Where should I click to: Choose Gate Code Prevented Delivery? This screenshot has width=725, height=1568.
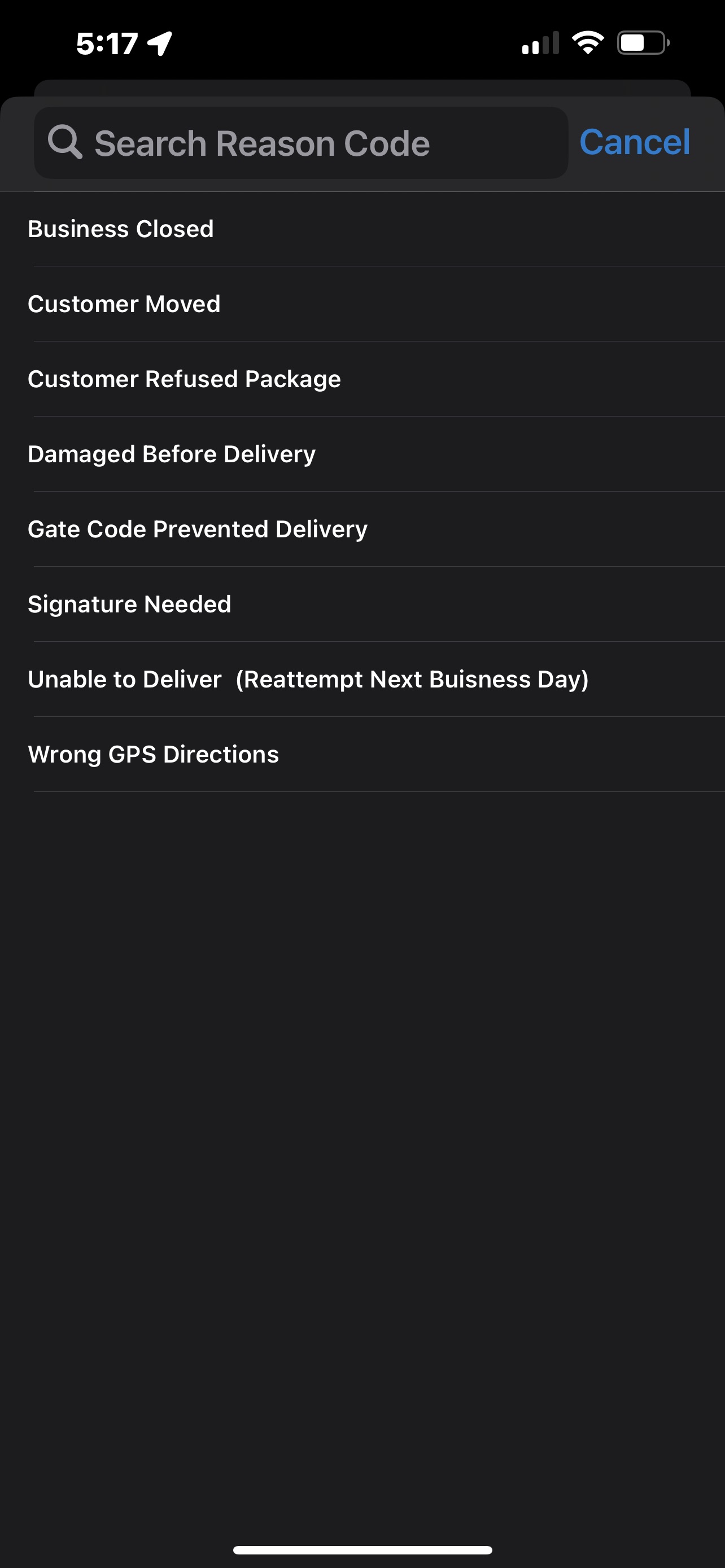pos(362,529)
